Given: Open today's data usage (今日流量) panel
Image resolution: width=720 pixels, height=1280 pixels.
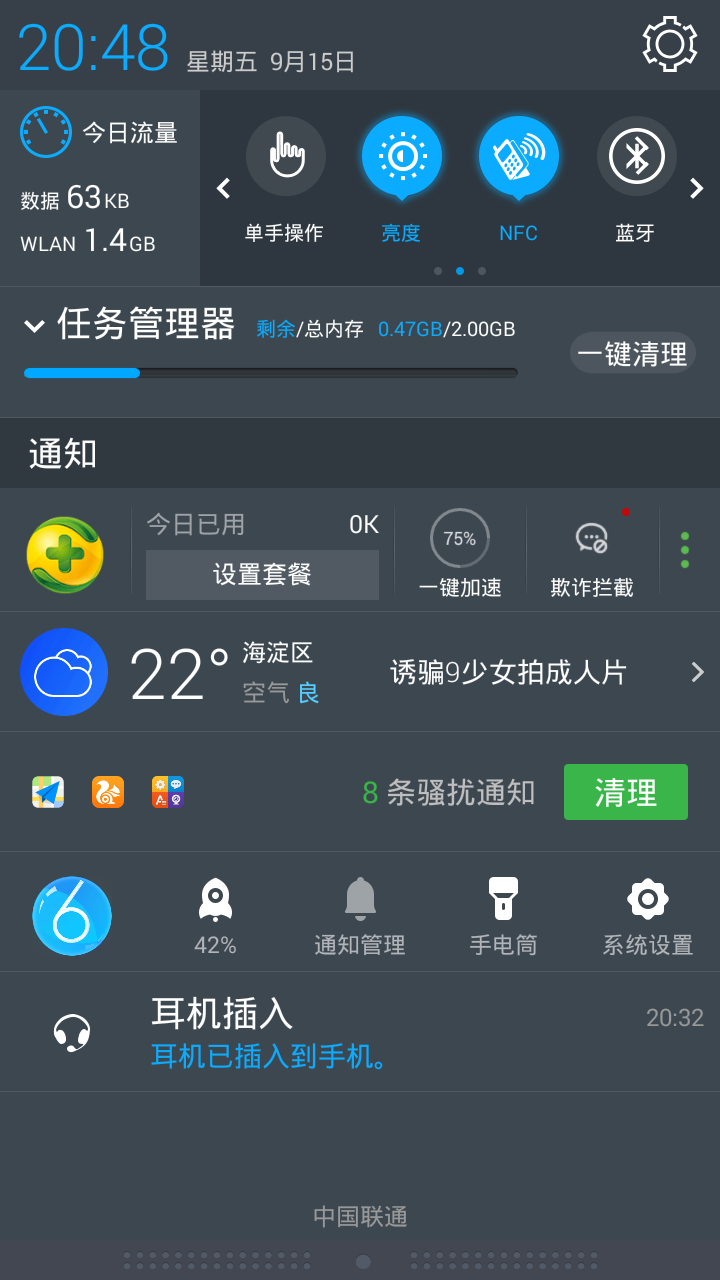Looking at the screenshot, I should tap(100, 188).
